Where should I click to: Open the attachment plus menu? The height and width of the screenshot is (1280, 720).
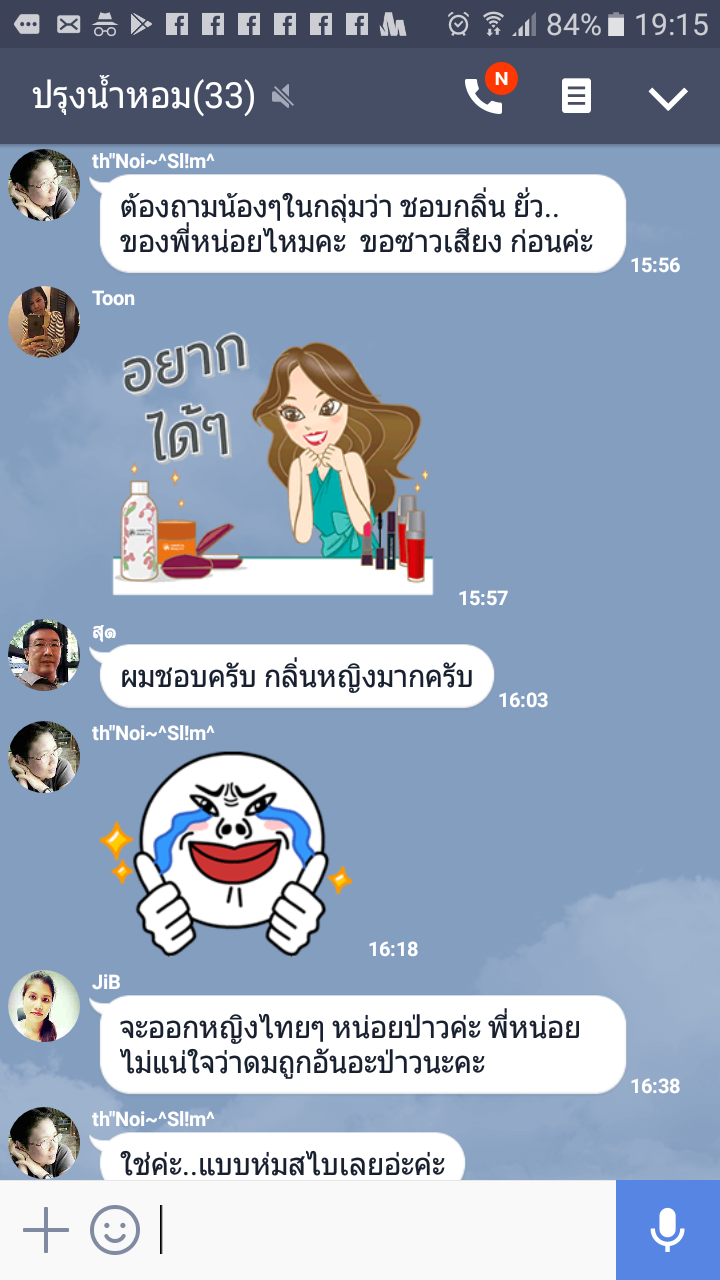pos(45,1230)
